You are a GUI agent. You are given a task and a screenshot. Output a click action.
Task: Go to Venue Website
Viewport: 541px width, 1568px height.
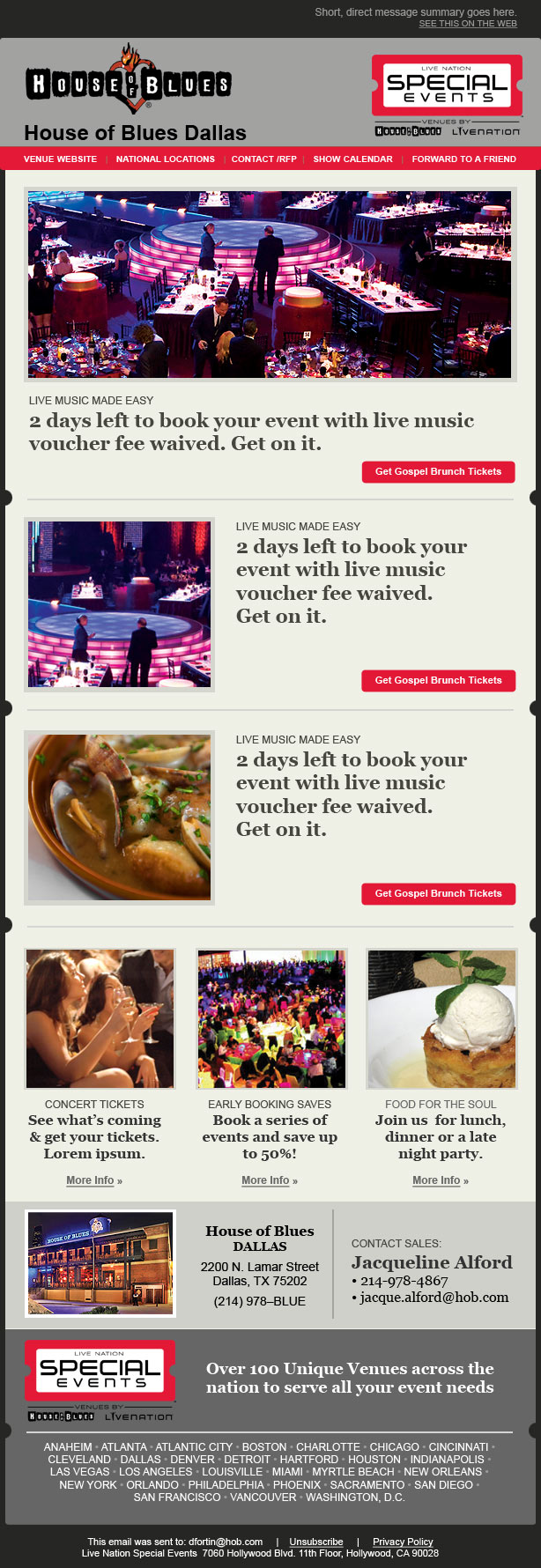60,159
